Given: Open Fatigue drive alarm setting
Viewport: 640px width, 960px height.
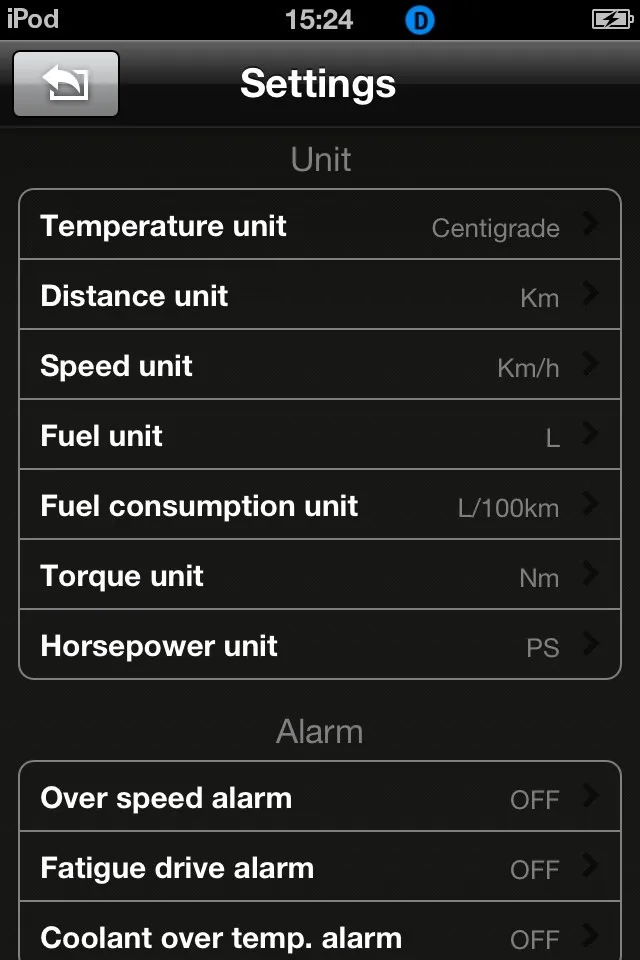Looking at the screenshot, I should (x=320, y=866).
